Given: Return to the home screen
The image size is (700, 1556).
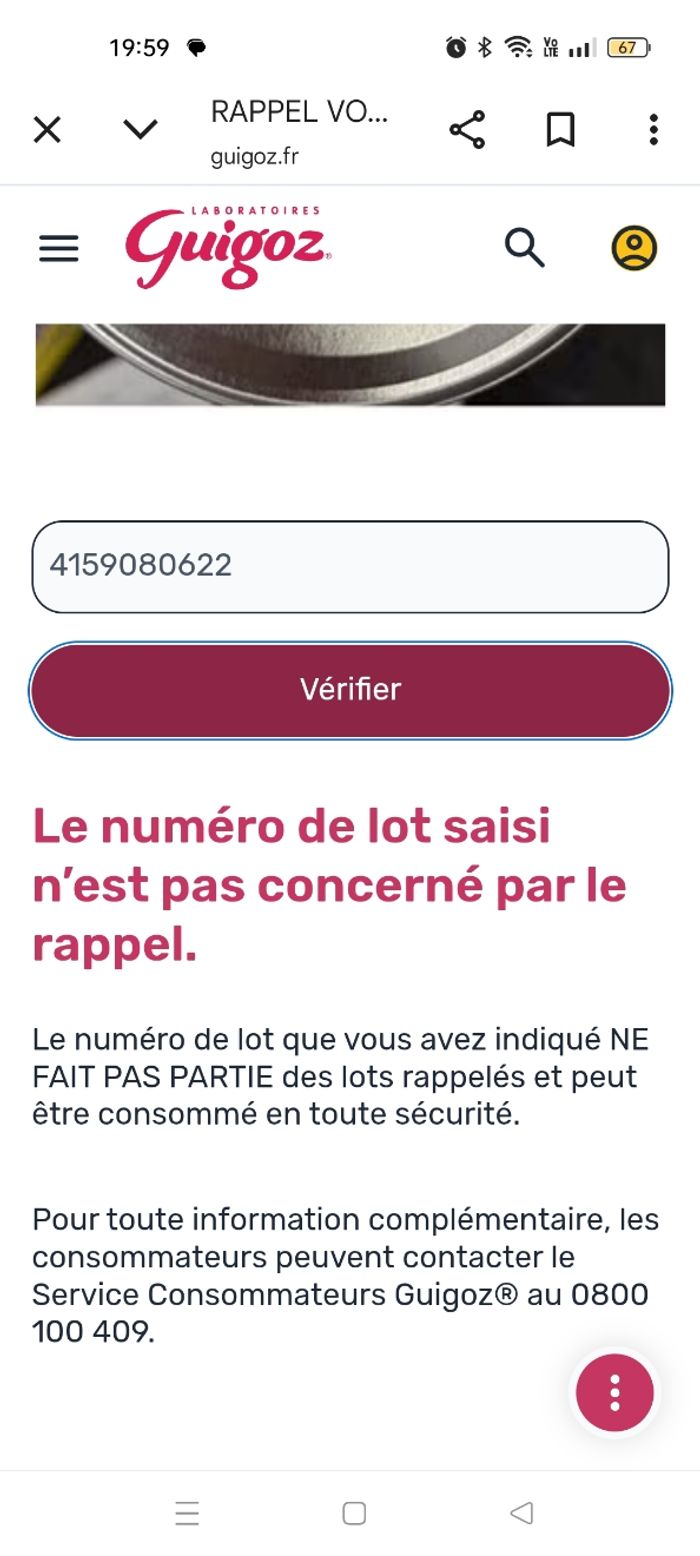Looking at the screenshot, I should [x=354, y=1513].
